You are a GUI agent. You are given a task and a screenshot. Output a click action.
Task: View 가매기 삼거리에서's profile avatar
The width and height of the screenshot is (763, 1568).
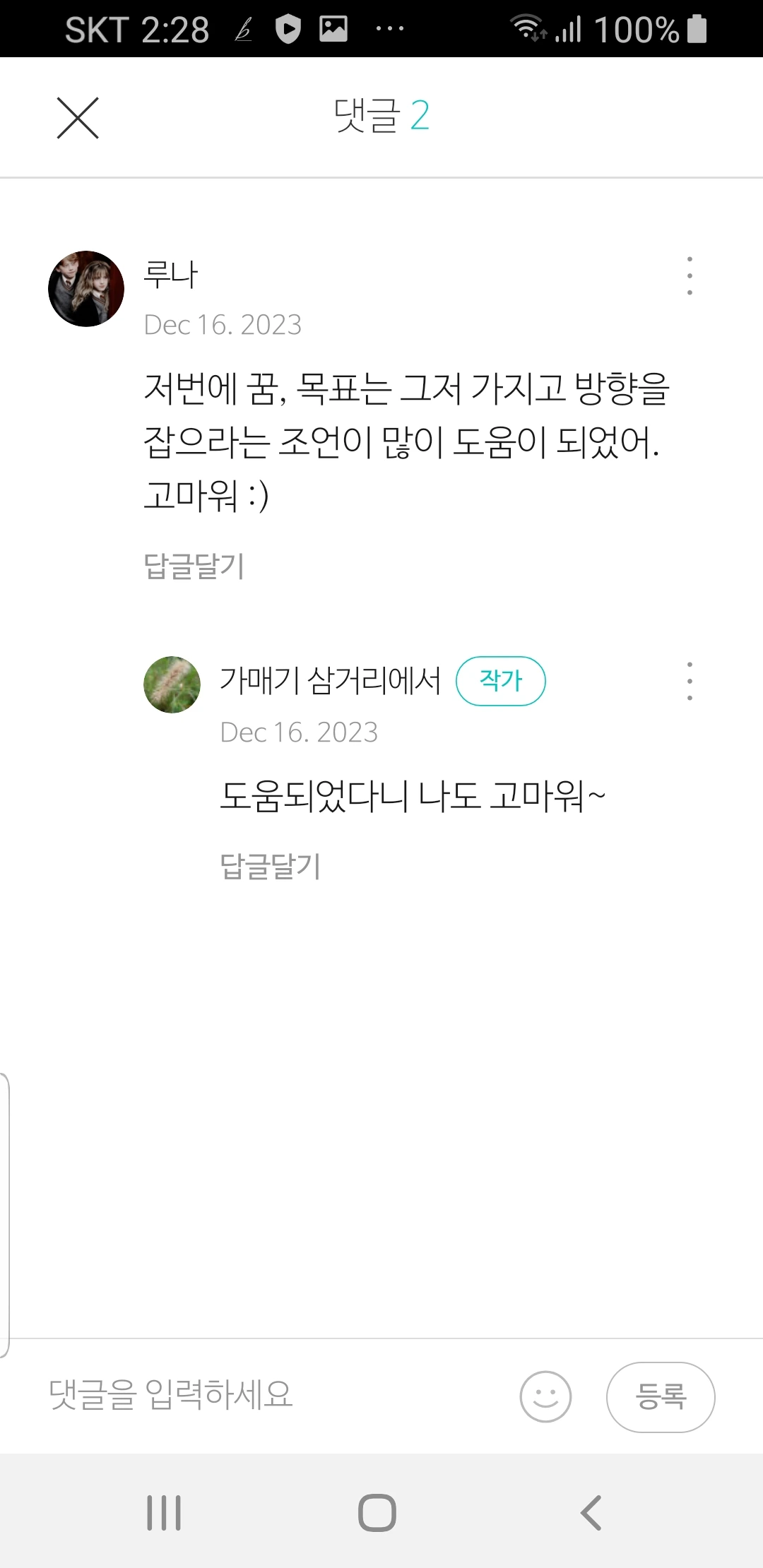pos(172,684)
